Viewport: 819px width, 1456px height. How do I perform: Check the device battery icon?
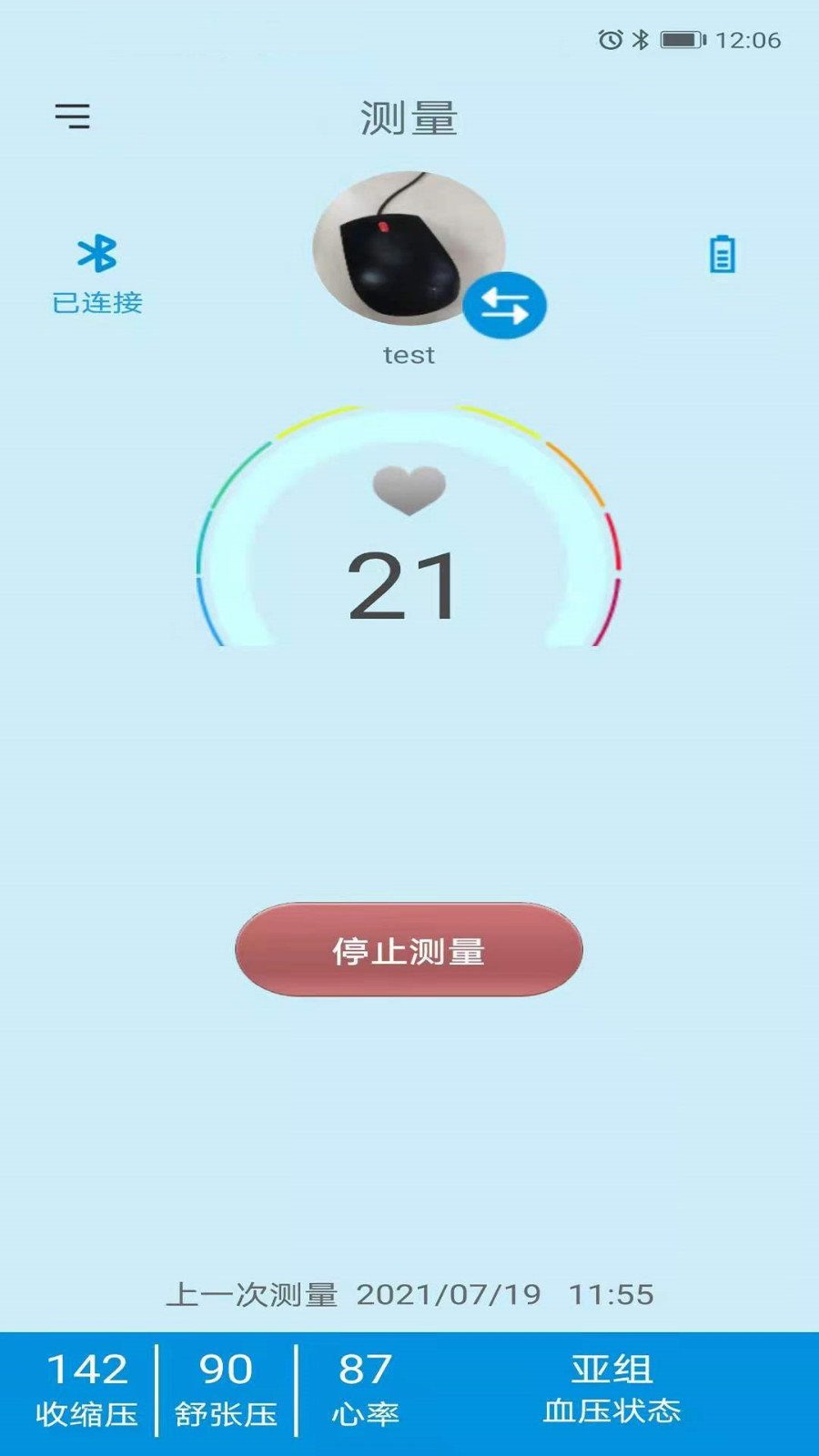point(723,255)
